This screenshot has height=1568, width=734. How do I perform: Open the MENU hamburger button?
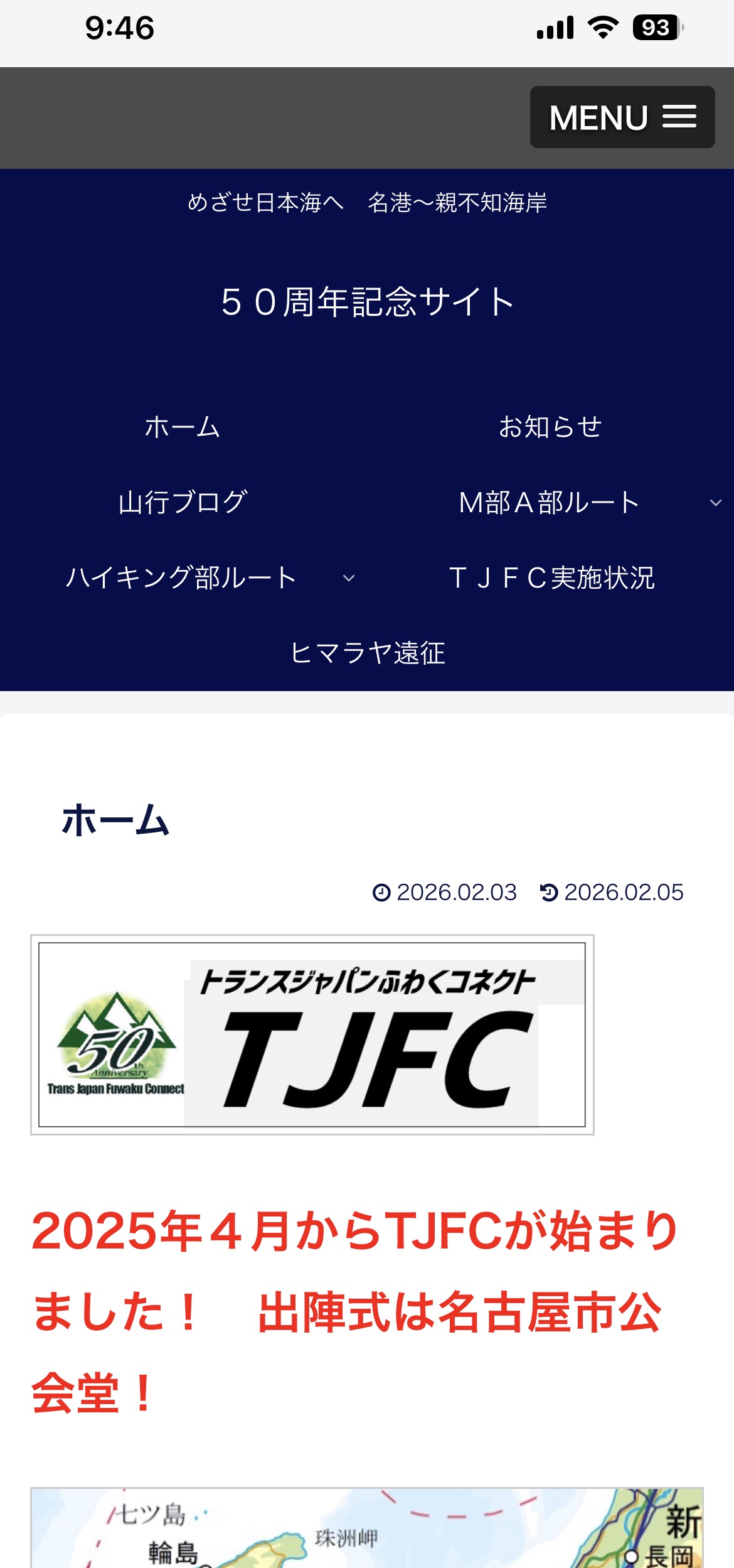click(622, 117)
